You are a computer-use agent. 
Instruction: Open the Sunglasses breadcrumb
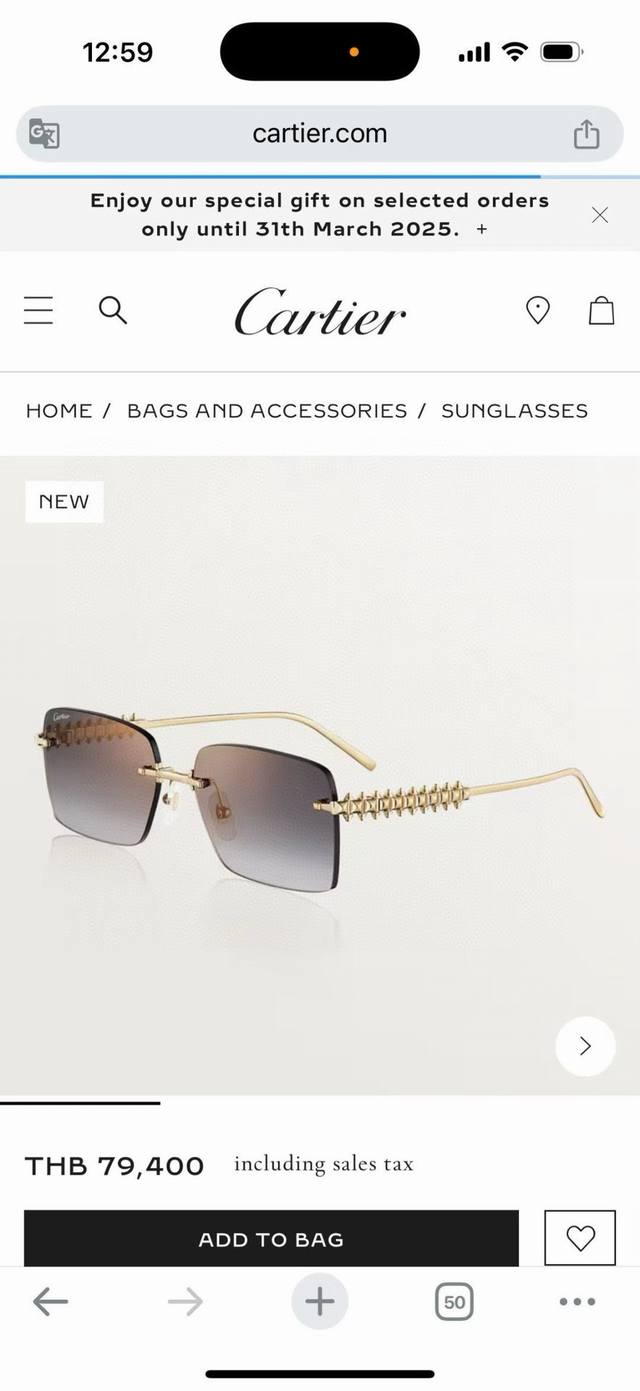pos(514,411)
